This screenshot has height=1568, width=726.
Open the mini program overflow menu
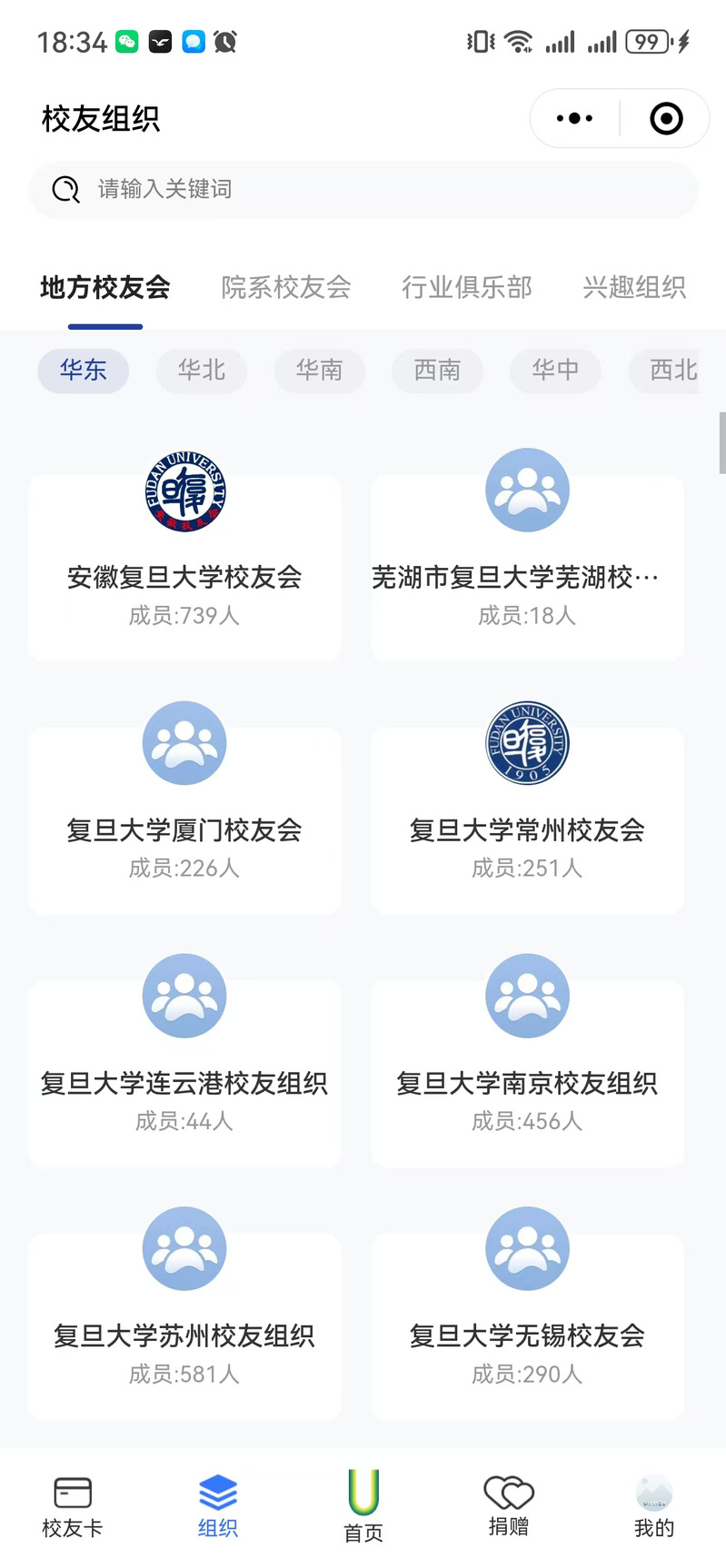point(574,118)
